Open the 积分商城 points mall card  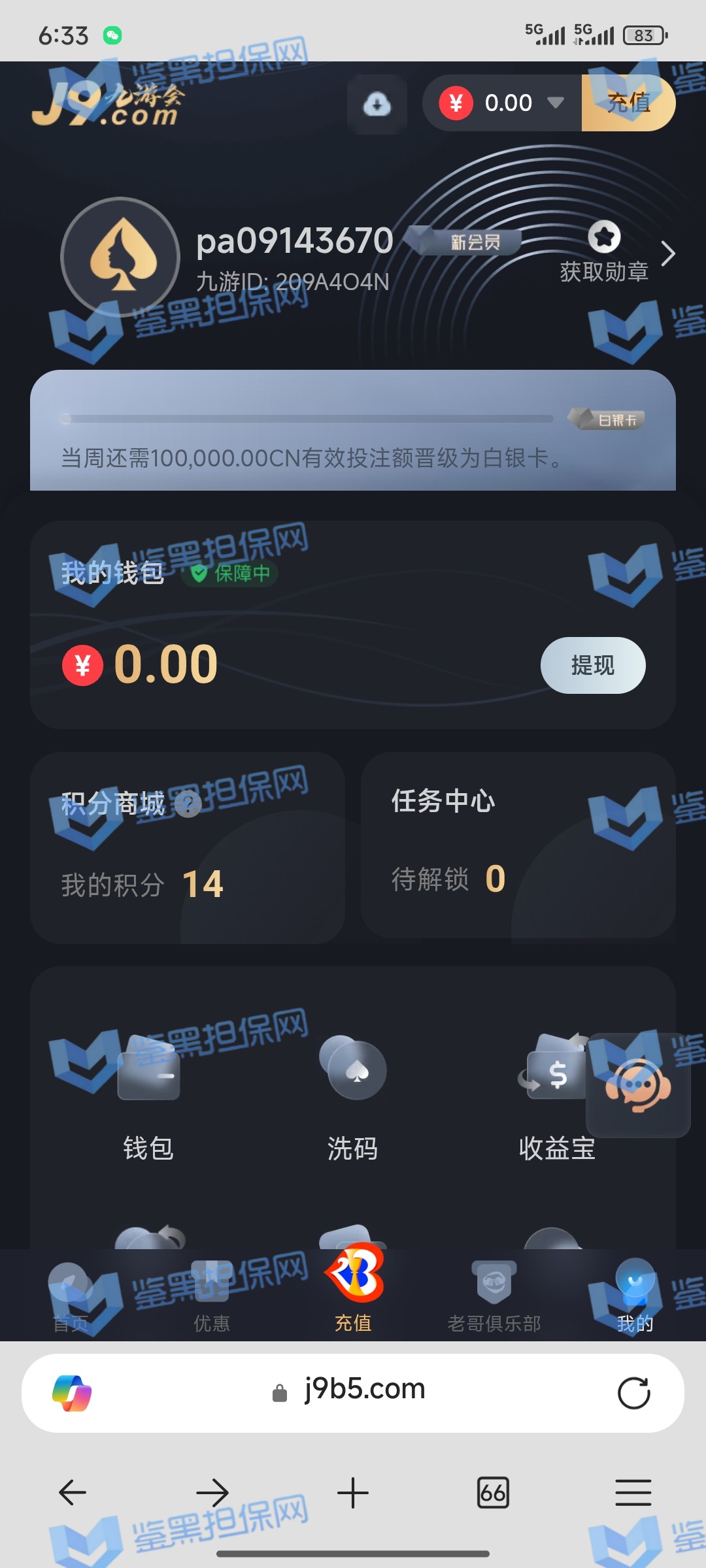tap(188, 847)
